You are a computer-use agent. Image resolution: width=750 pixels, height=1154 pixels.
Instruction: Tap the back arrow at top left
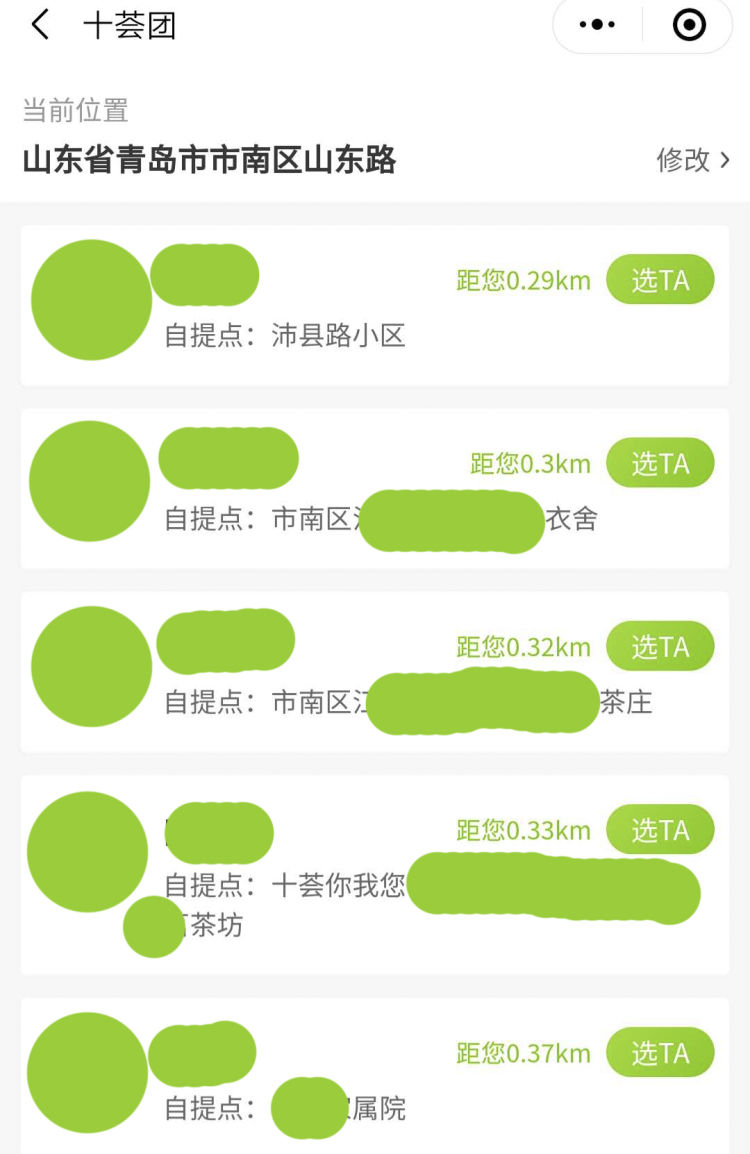click(38, 24)
